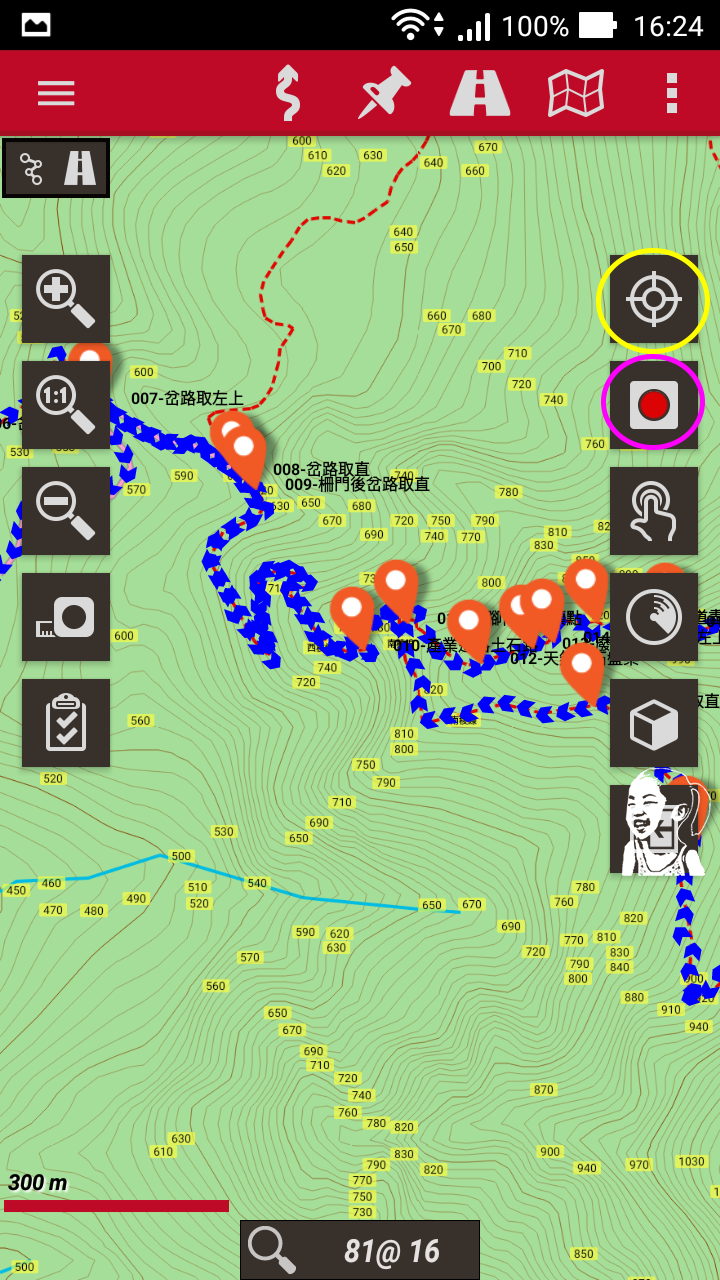
Task: Open the radar sweep button
Action: point(654,617)
